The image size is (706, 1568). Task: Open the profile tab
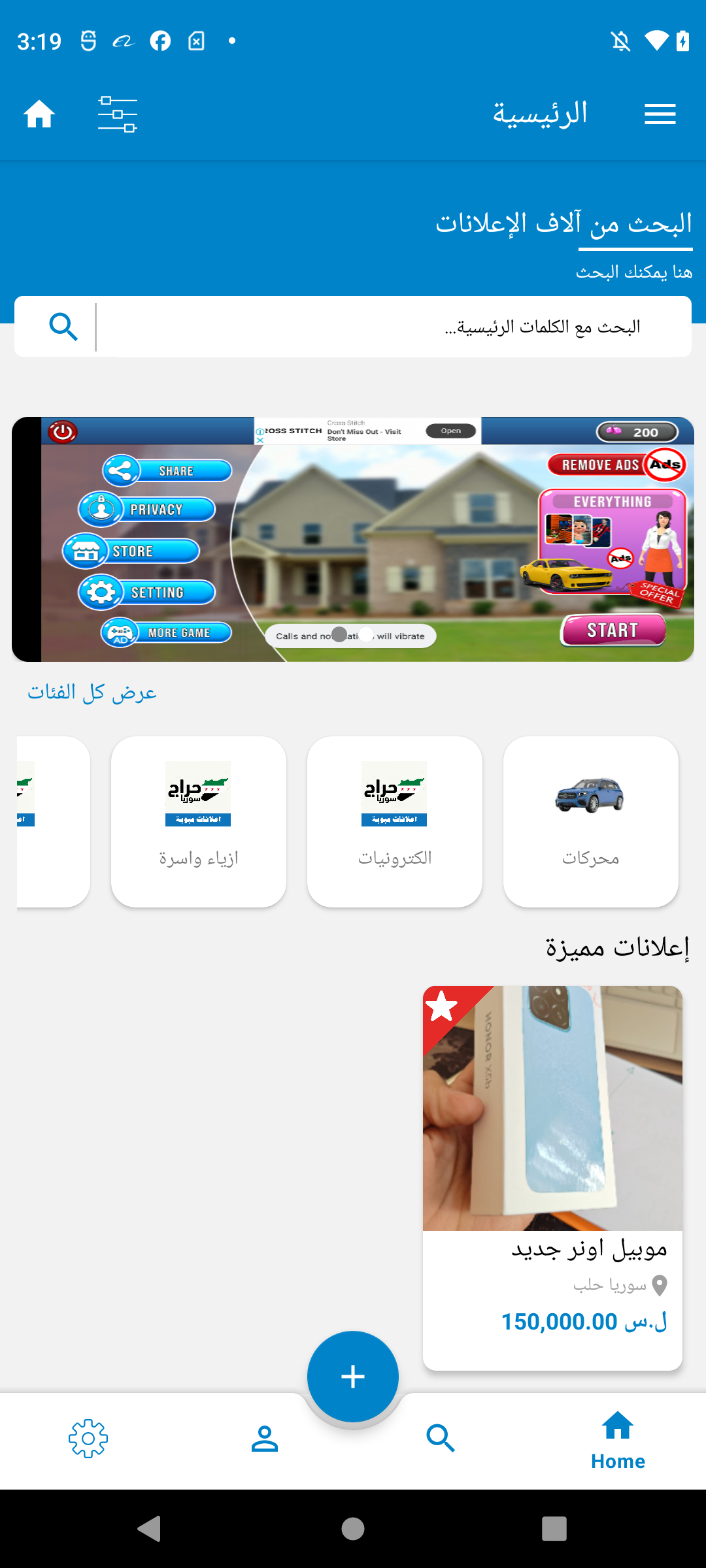coord(265,1439)
